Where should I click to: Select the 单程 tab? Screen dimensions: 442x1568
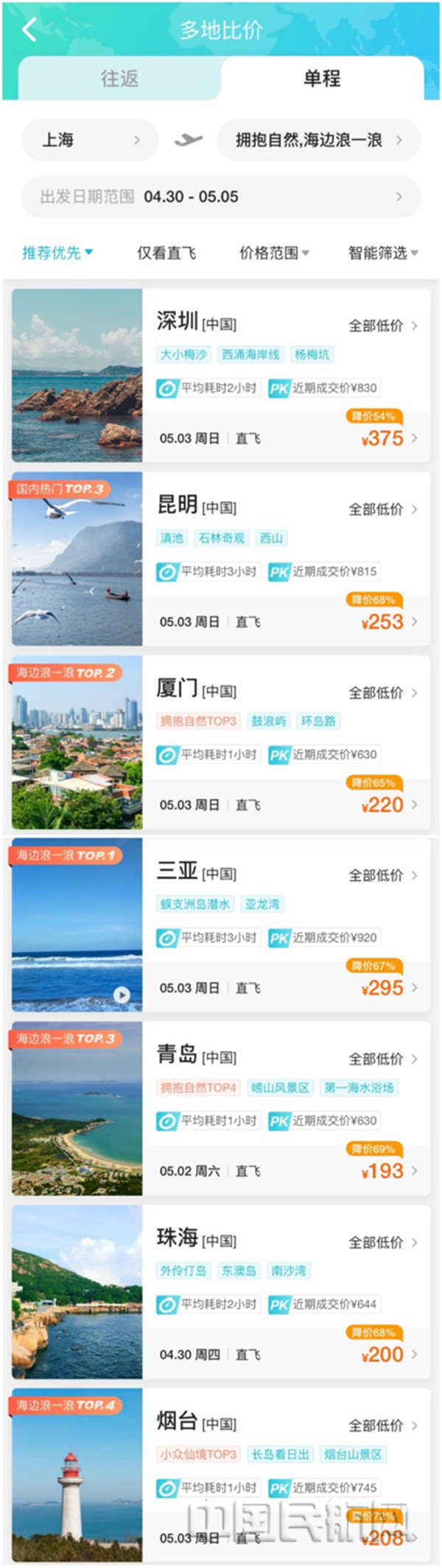tap(322, 78)
